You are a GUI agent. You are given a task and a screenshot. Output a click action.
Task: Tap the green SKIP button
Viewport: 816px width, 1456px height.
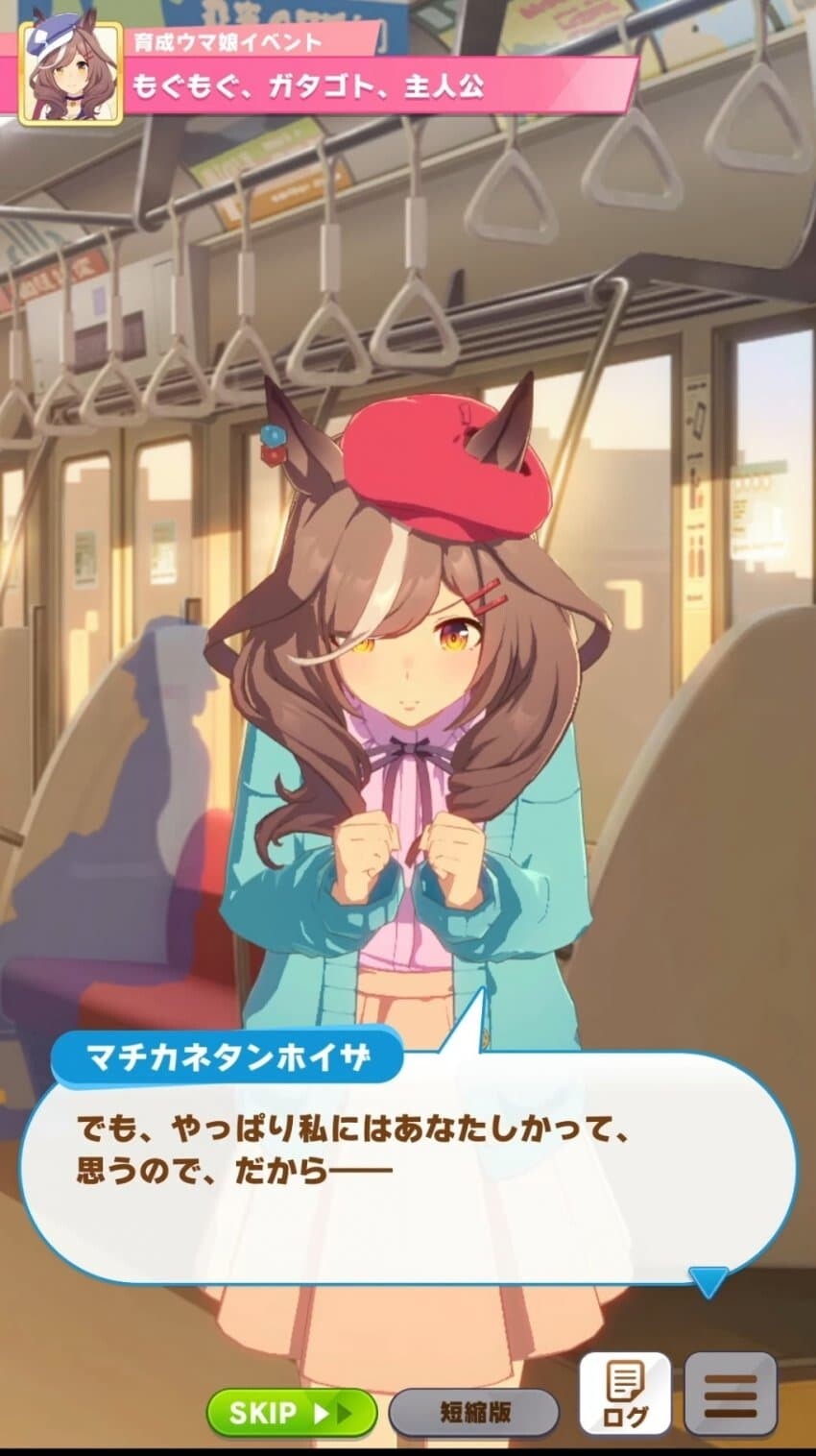[x=291, y=1412]
